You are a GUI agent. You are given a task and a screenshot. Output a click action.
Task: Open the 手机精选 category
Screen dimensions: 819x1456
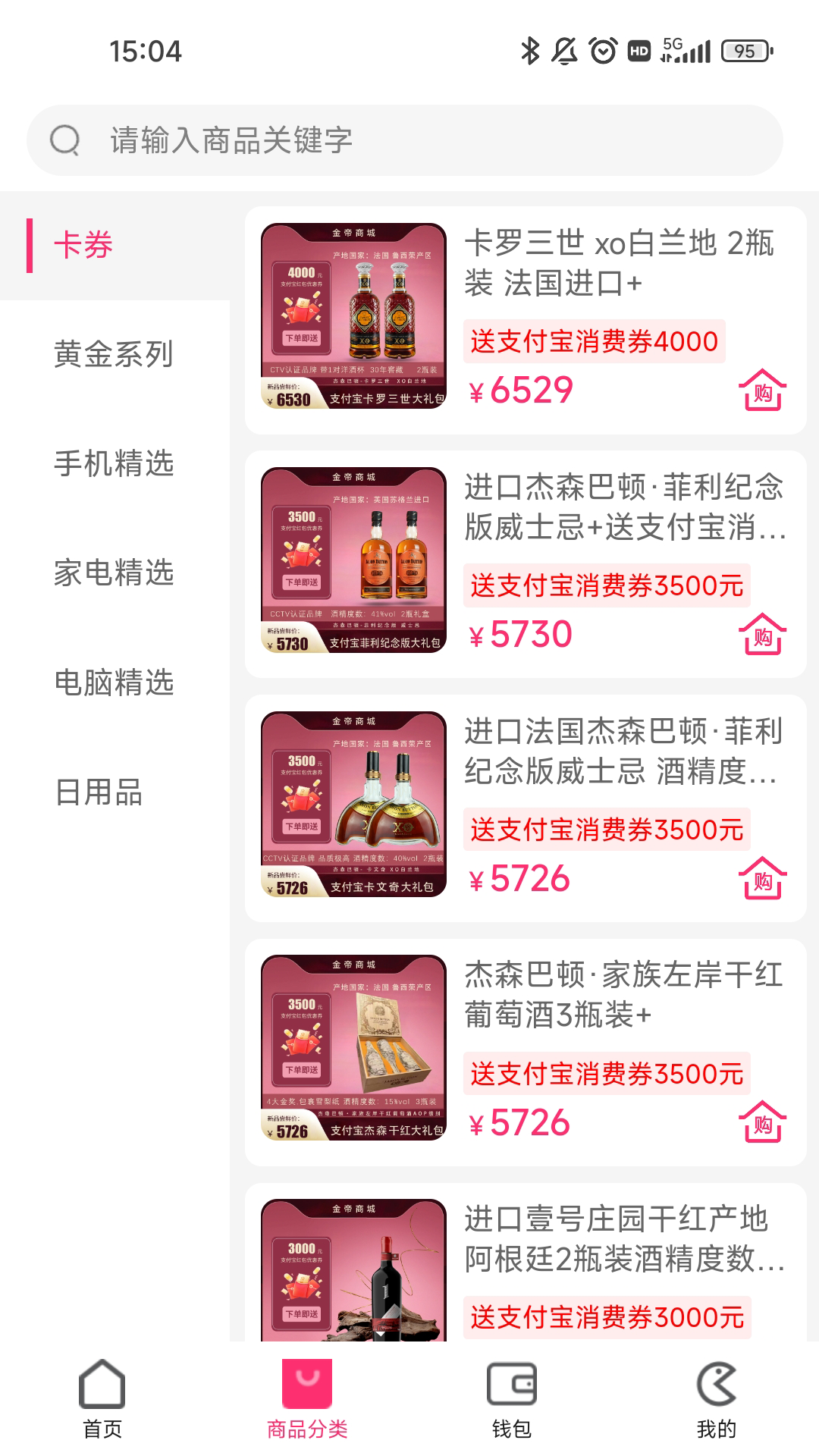[115, 463]
